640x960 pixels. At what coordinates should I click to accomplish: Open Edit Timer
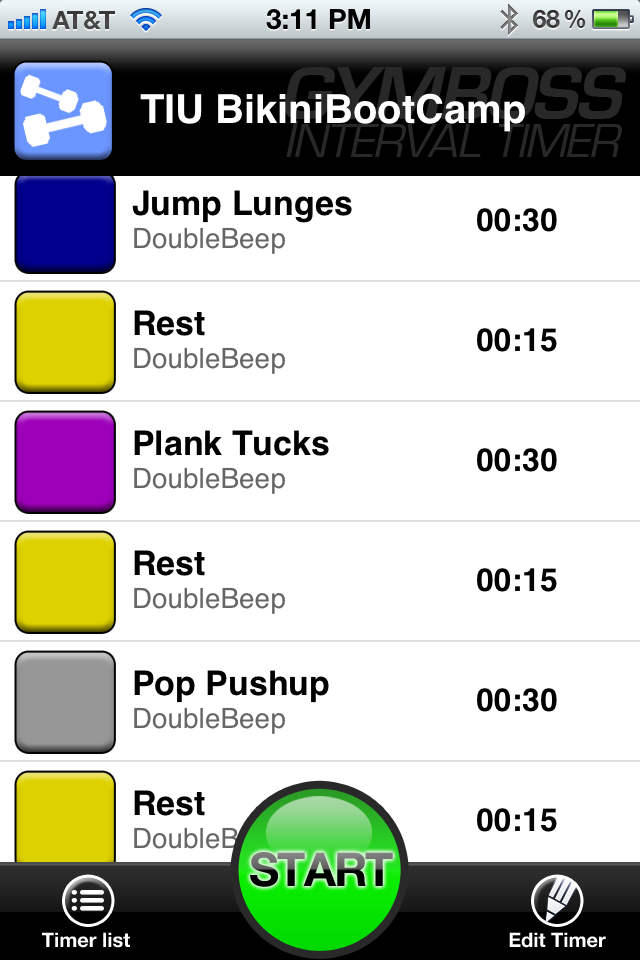(x=557, y=912)
